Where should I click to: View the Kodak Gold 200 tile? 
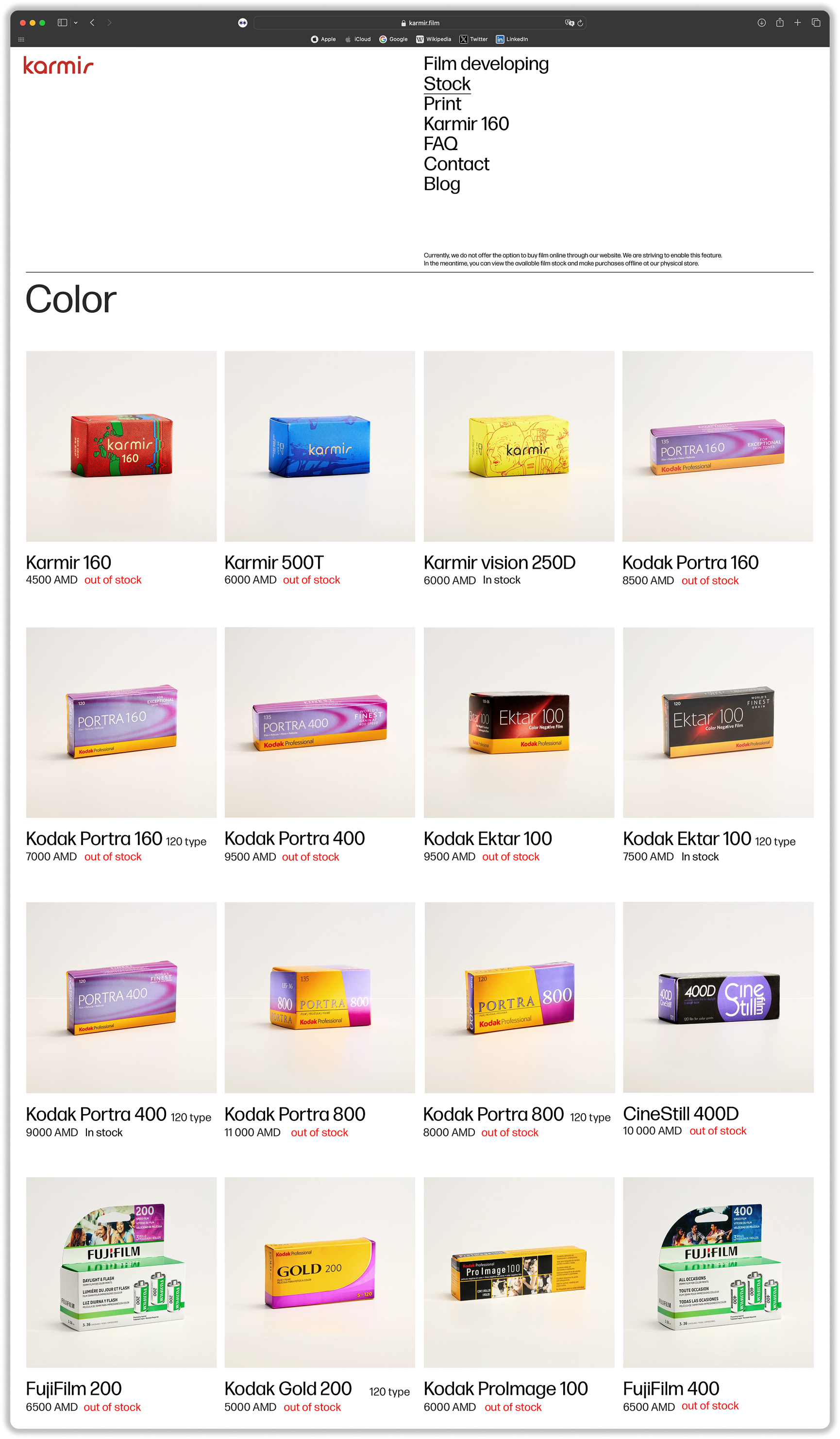(x=320, y=1272)
